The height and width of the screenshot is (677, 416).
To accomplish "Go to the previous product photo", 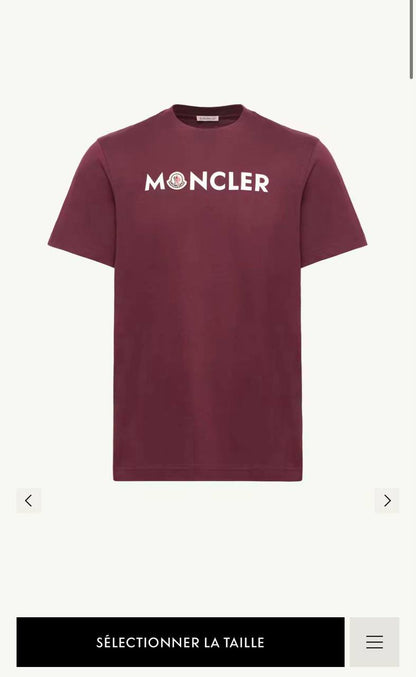I will tap(29, 500).
